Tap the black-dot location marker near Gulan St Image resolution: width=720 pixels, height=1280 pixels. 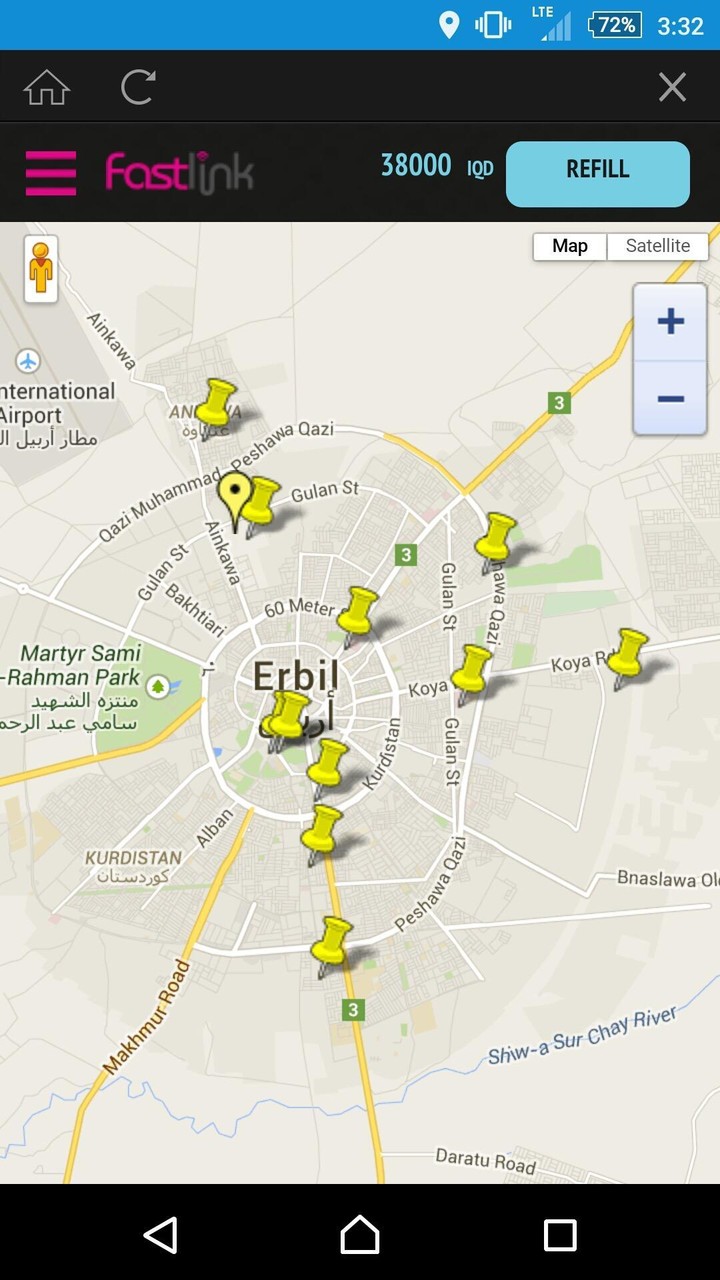[x=235, y=496]
